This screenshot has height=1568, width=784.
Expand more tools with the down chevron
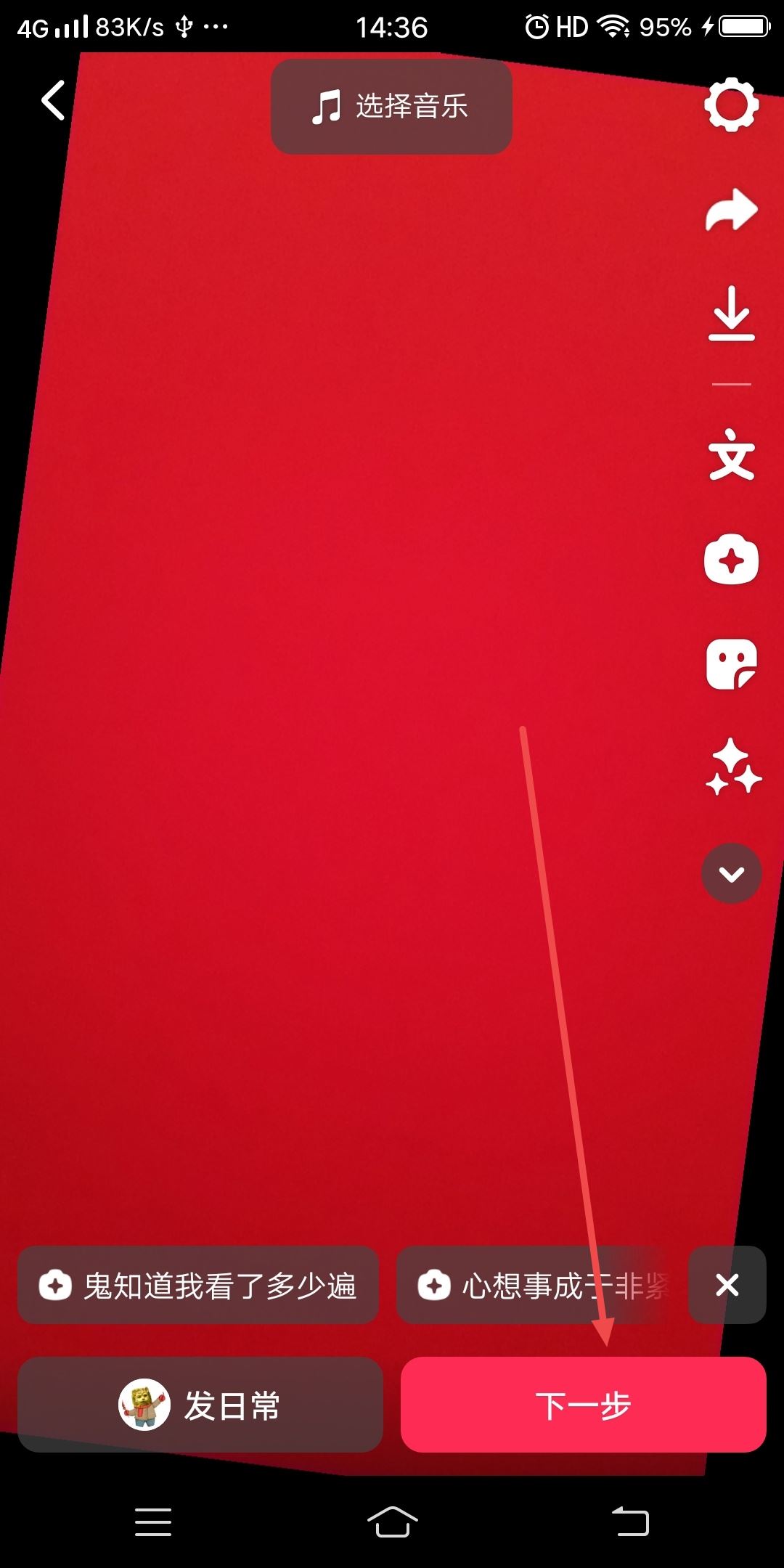[731, 874]
